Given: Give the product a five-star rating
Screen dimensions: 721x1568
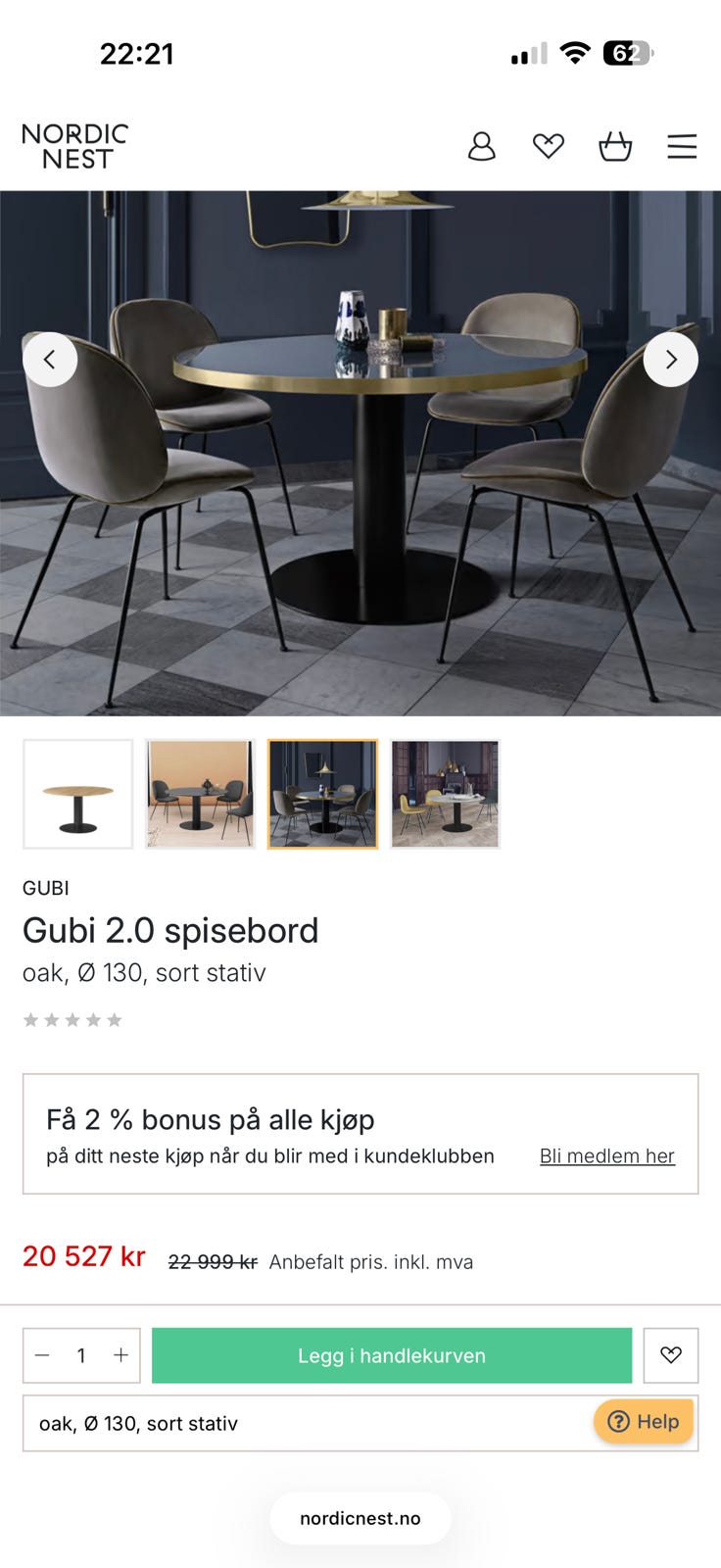Looking at the screenshot, I should point(115,1019).
